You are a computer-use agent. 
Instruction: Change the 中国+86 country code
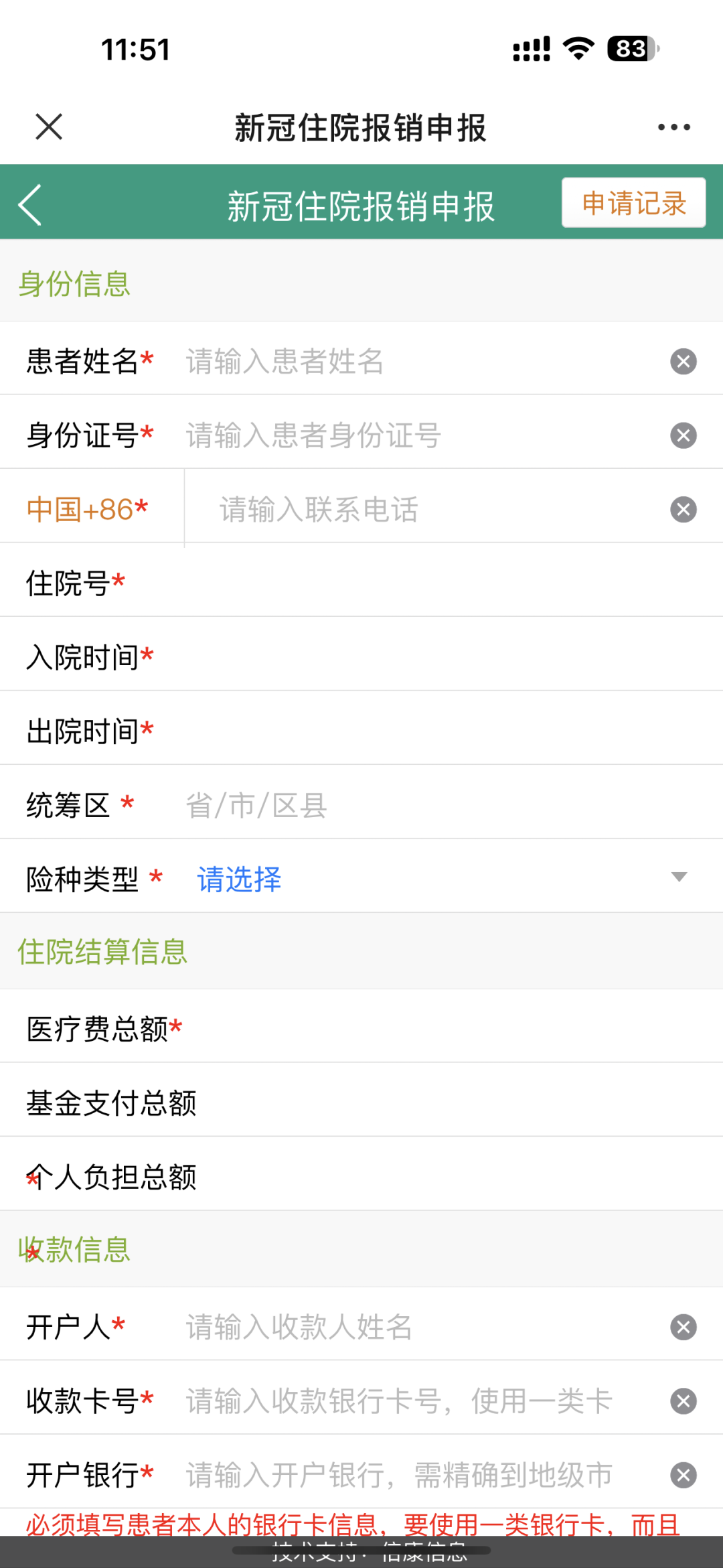(x=87, y=510)
